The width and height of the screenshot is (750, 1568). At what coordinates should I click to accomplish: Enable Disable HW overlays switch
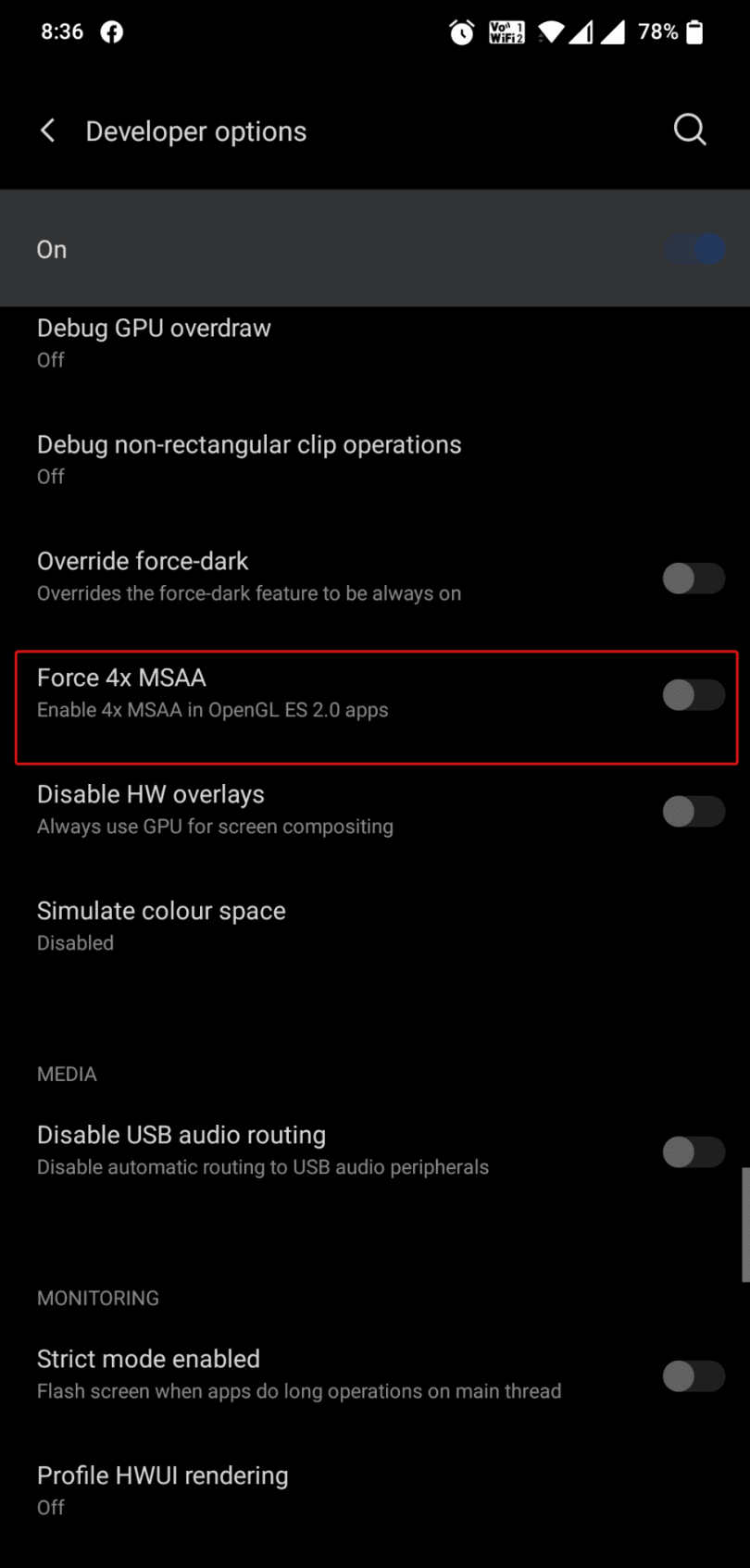click(694, 812)
